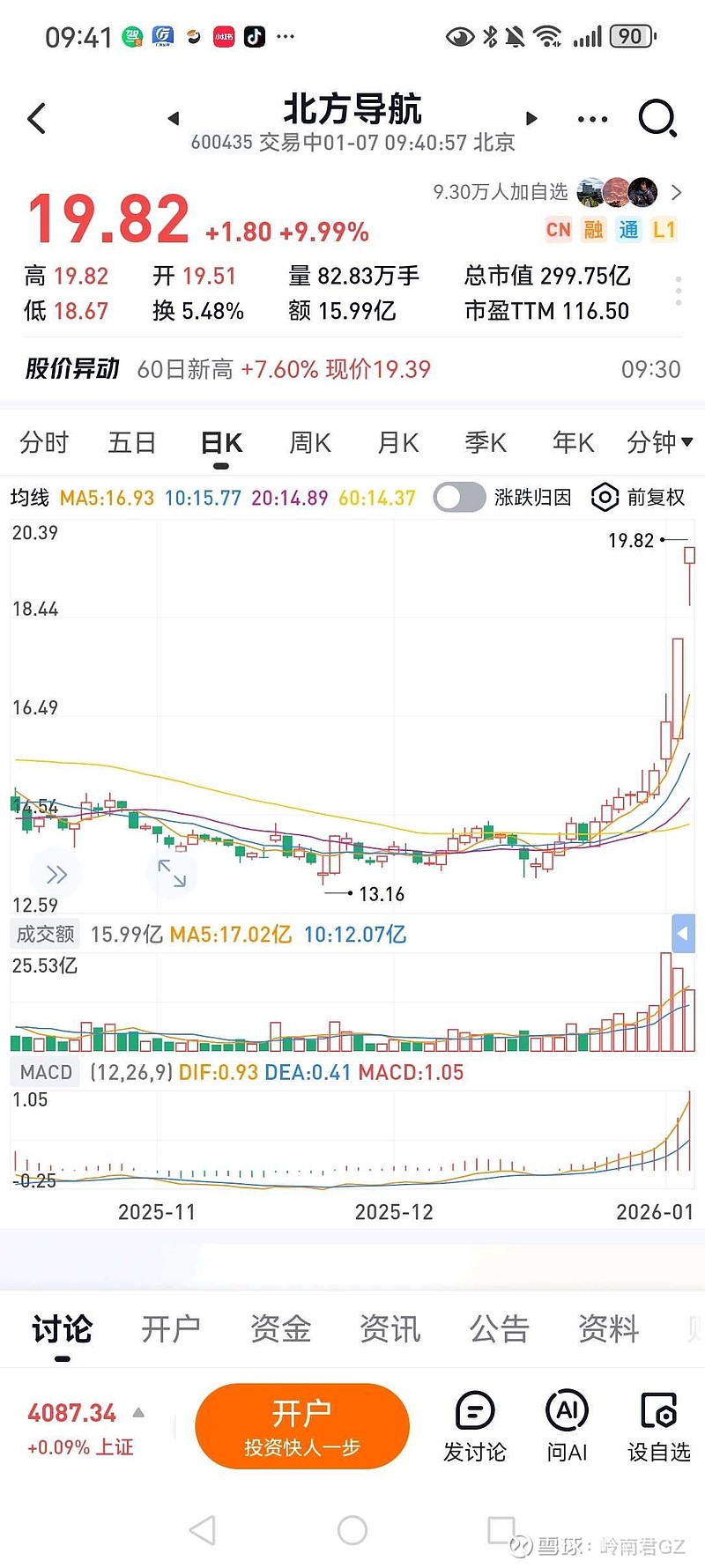Switch to the next stock arrow
This screenshot has width=705, height=1568.
(x=531, y=118)
